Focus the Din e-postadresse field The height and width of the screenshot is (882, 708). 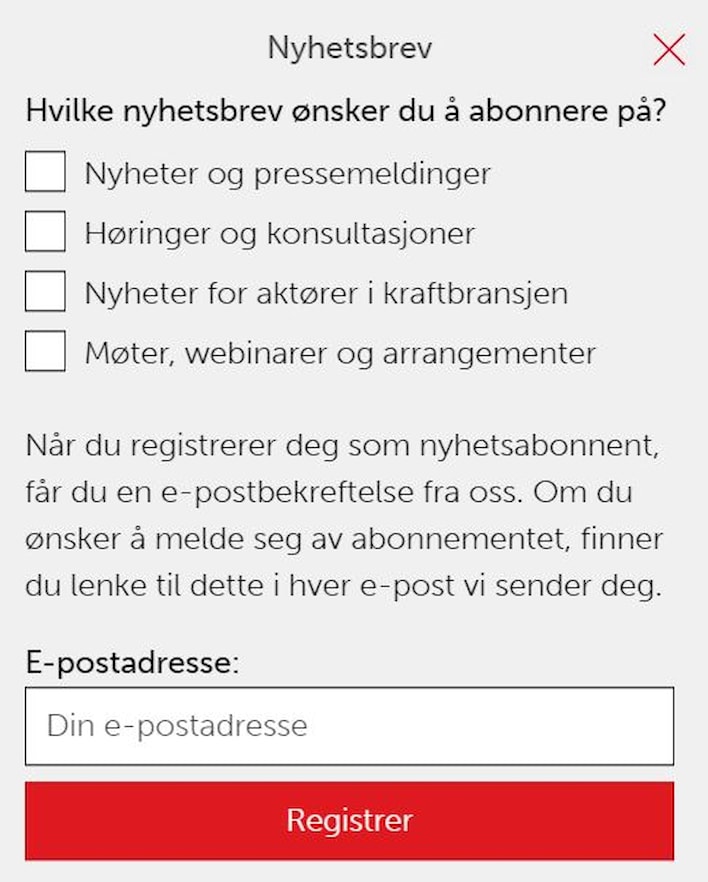coord(349,726)
